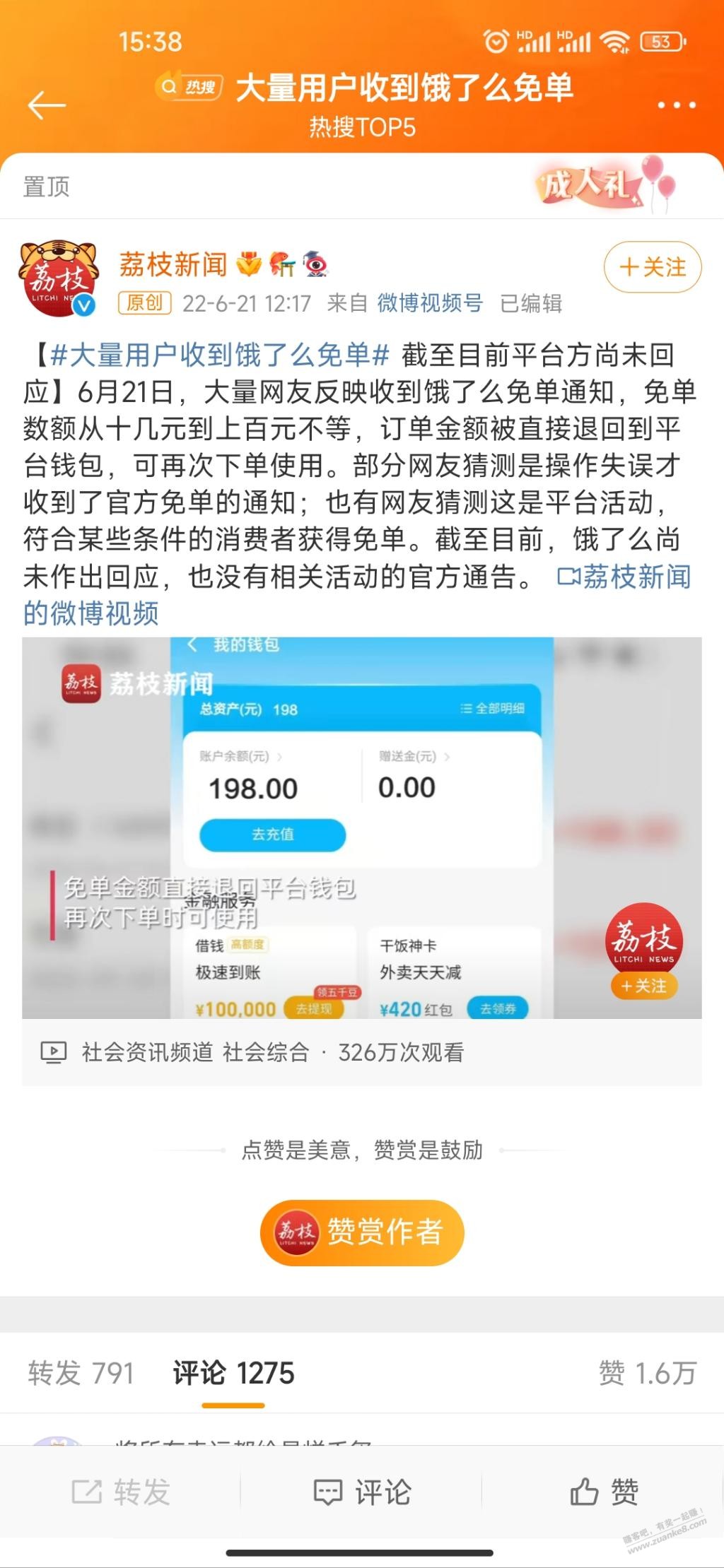724x1568 pixels.
Task: Repost using the bottom 转发 button
Action: (x=121, y=1492)
